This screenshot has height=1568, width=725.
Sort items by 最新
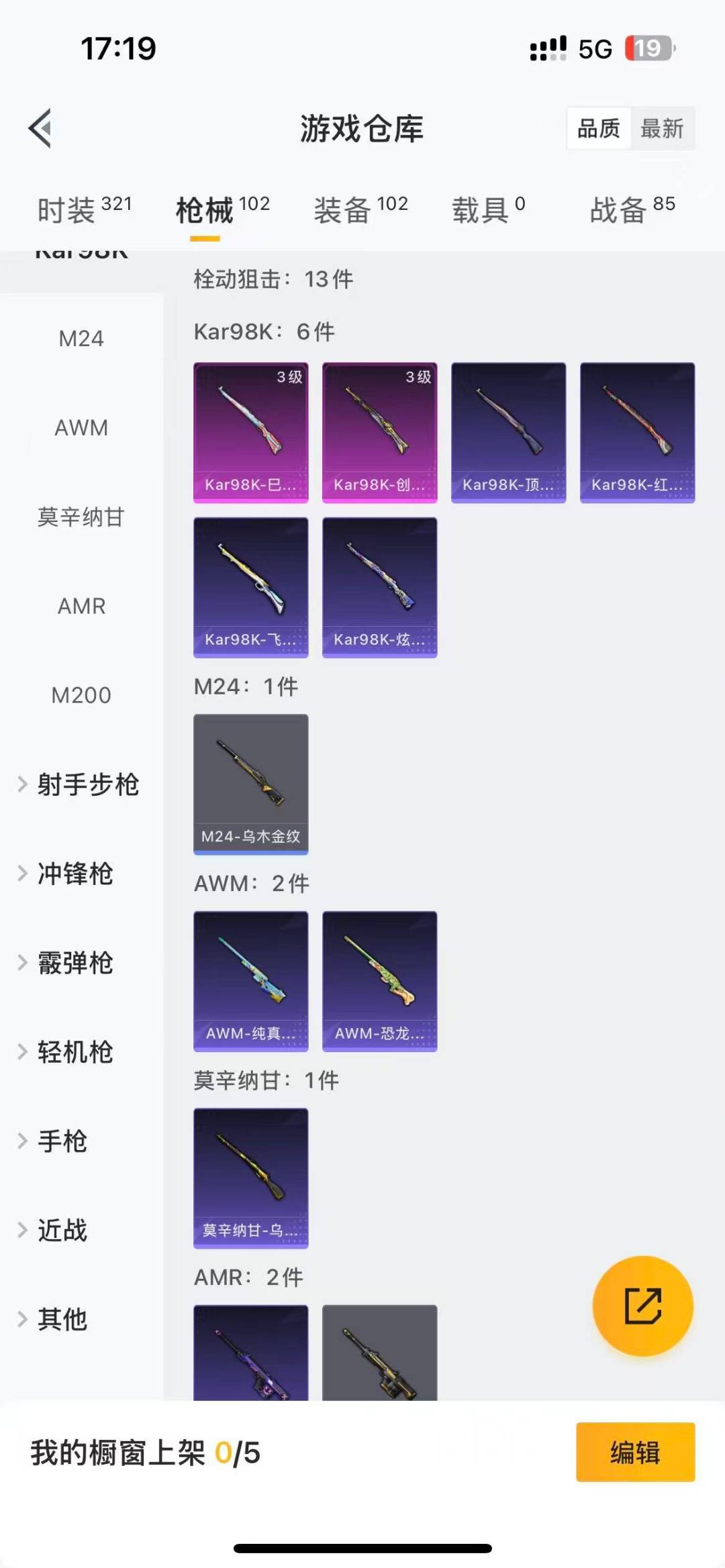click(662, 128)
